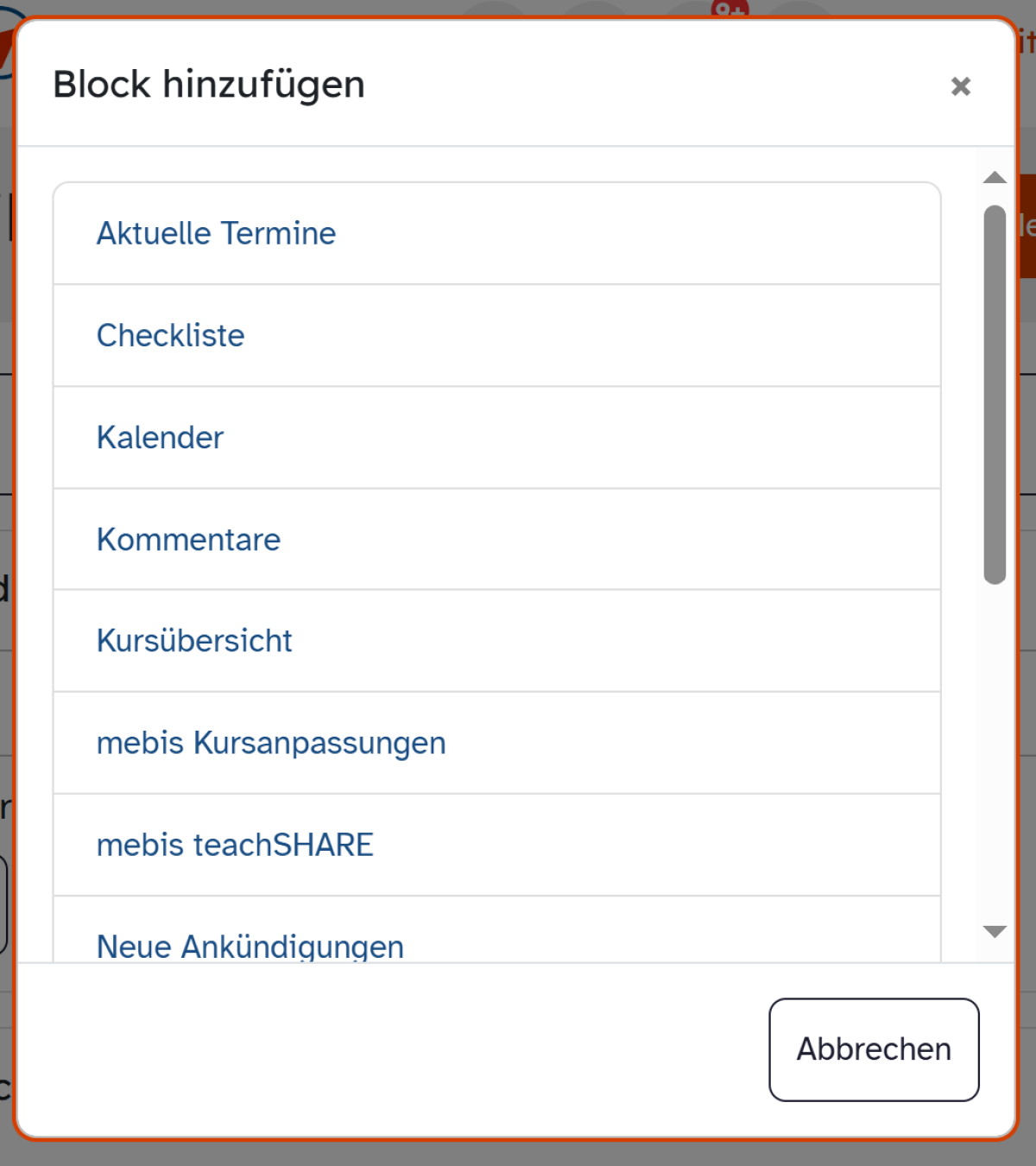
Task: Close the Block hinzufügen dialog
Action: coord(960,86)
